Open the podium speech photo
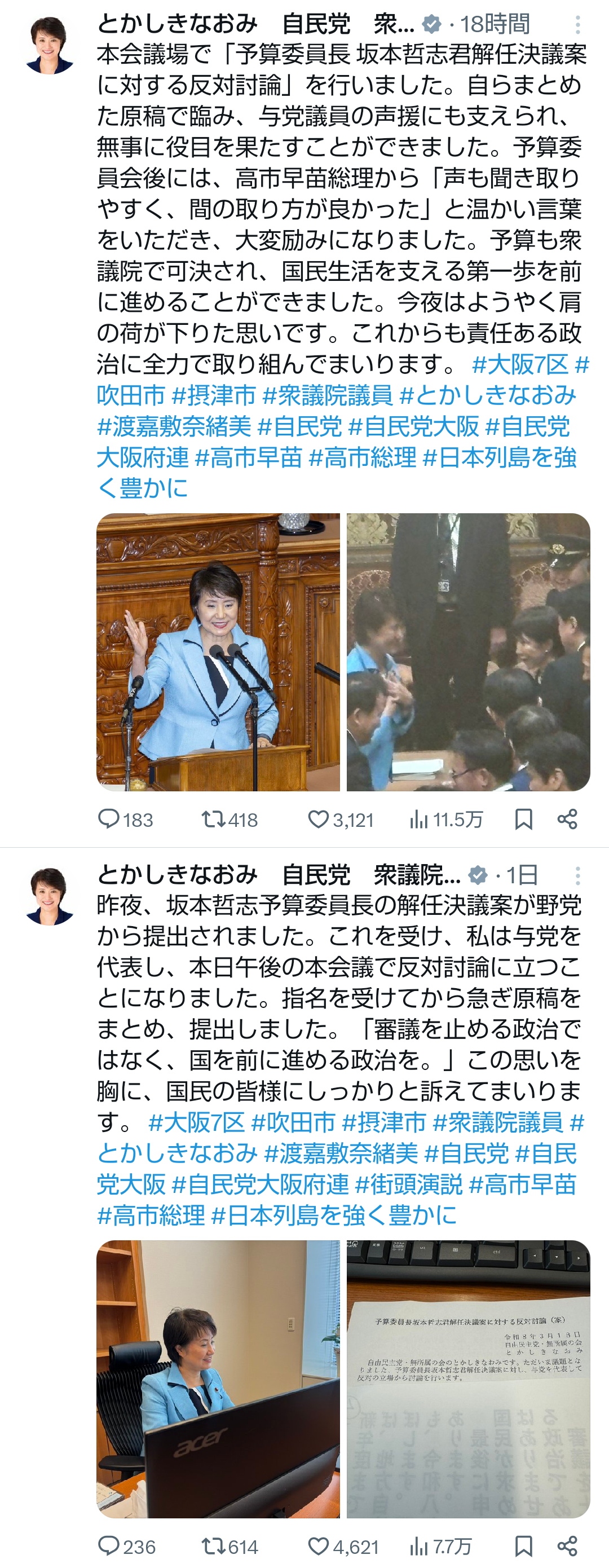This screenshot has width=609, height=1568. [x=218, y=652]
